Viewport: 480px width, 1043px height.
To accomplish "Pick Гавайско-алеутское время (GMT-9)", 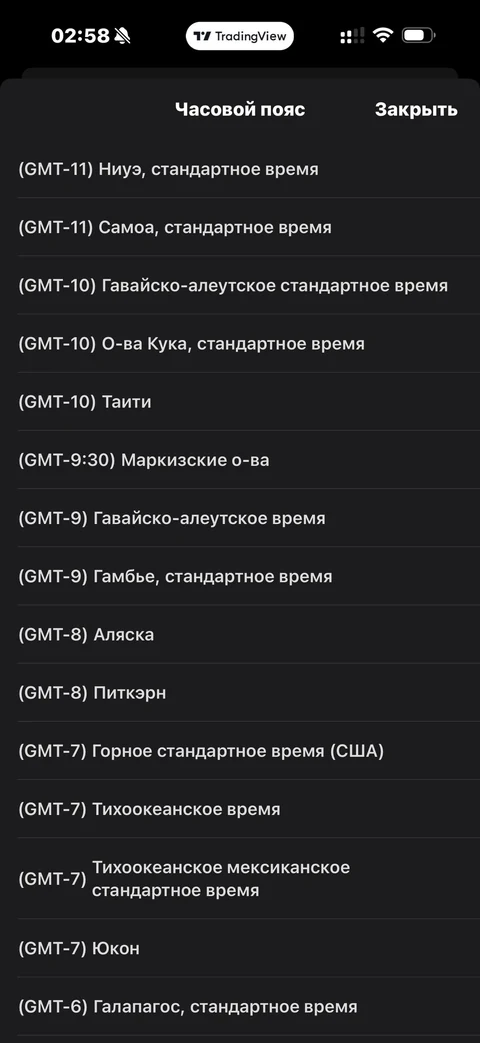I will (240, 518).
